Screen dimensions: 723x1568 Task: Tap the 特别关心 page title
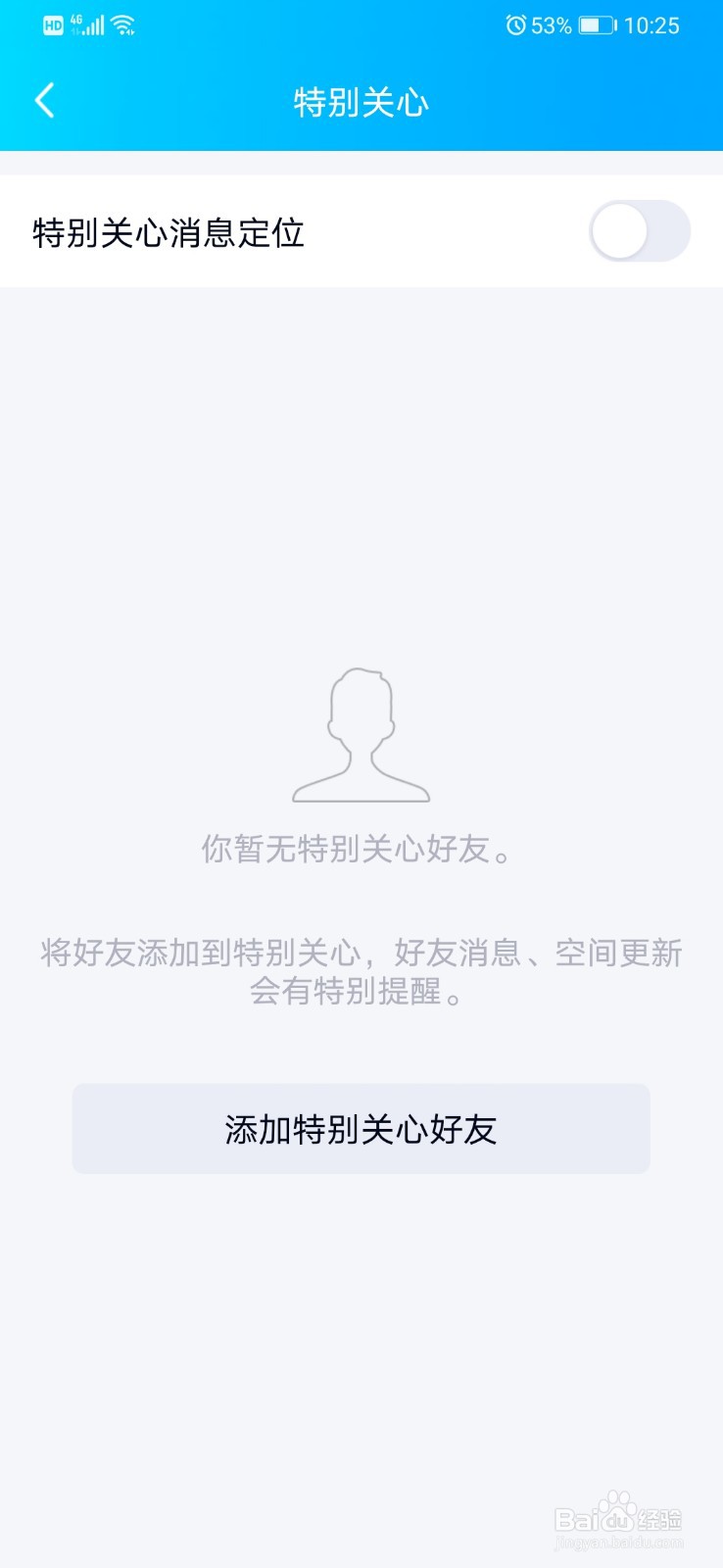[361, 101]
